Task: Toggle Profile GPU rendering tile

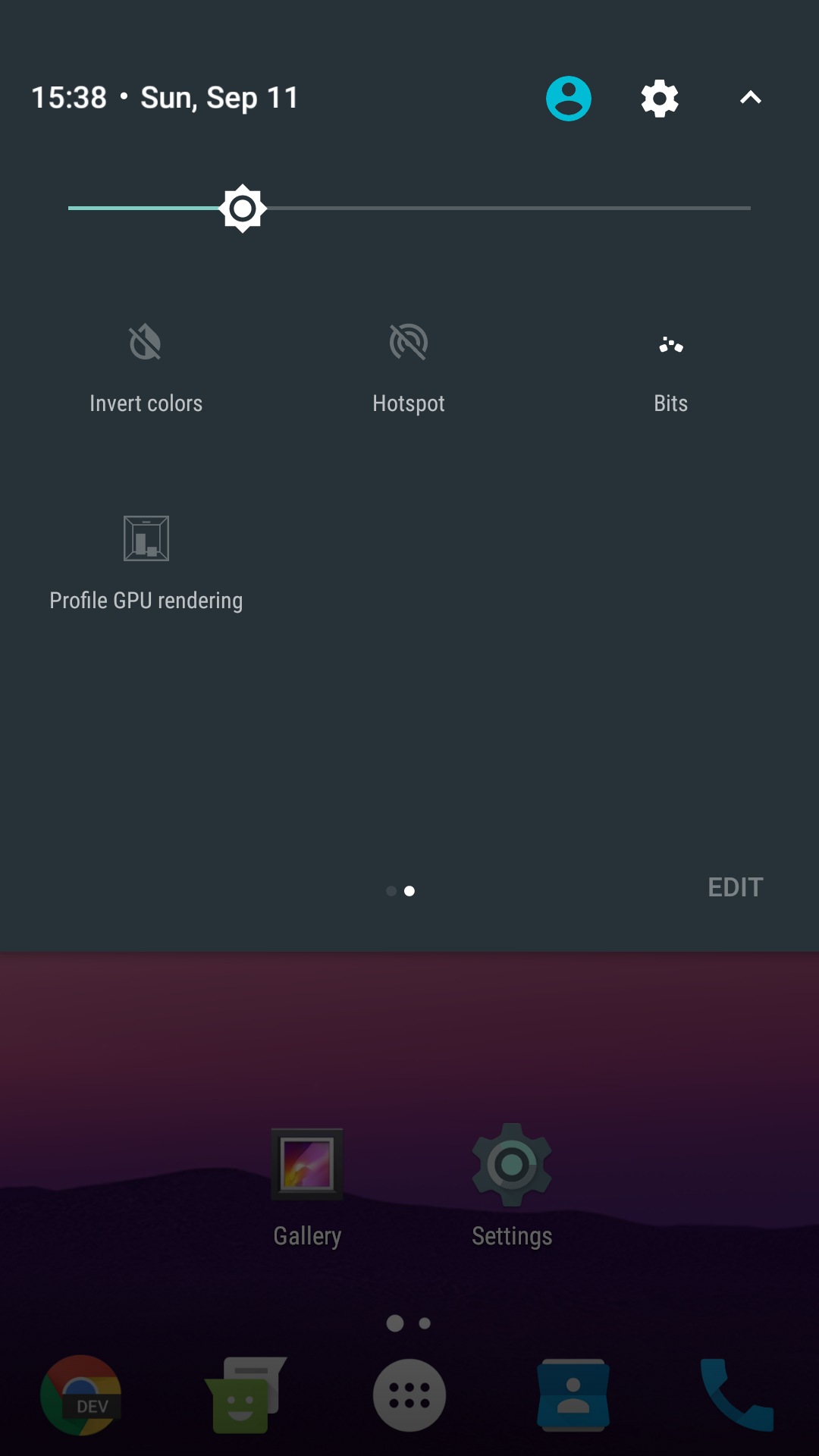Action: [146, 563]
